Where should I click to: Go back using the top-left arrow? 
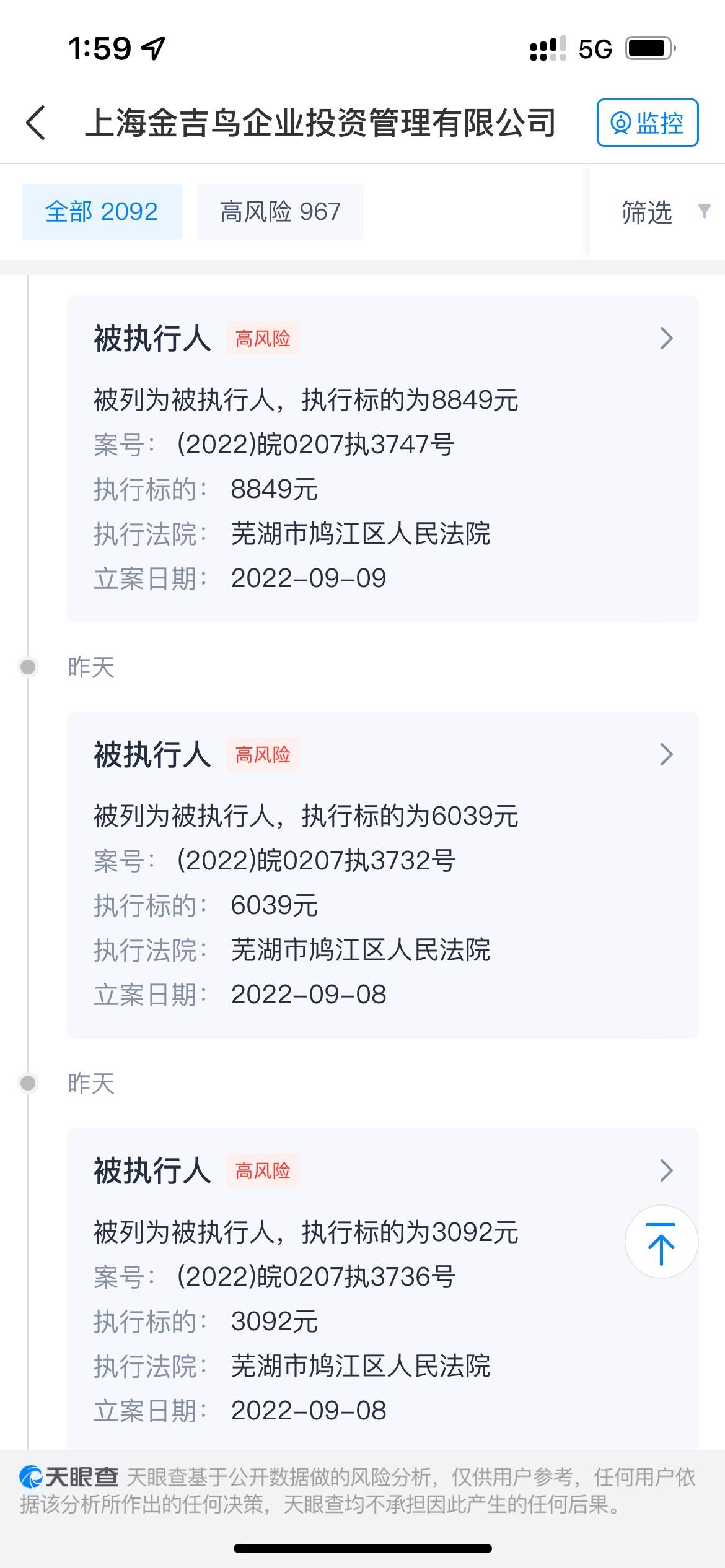[x=36, y=123]
